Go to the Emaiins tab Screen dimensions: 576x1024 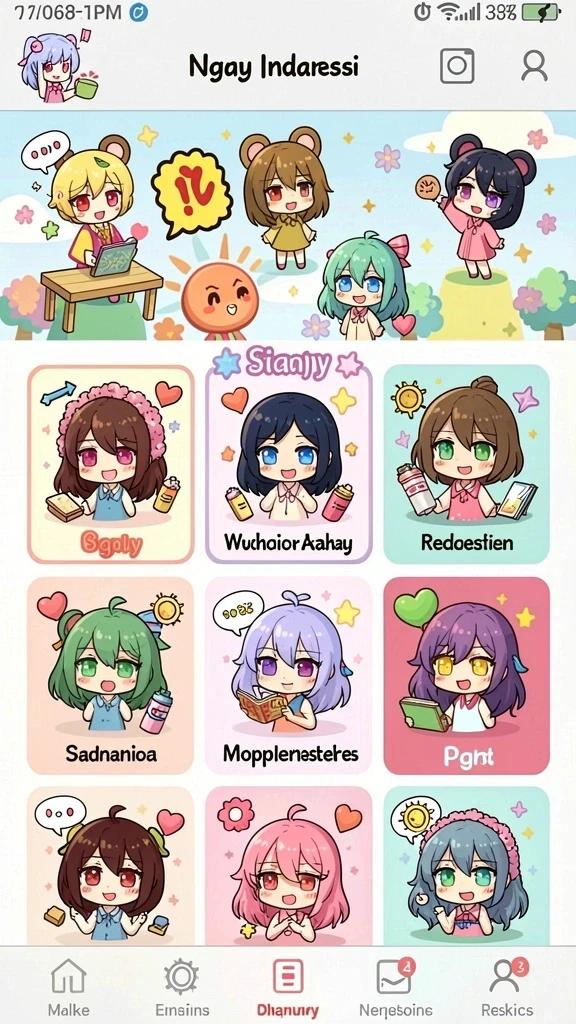tap(182, 987)
